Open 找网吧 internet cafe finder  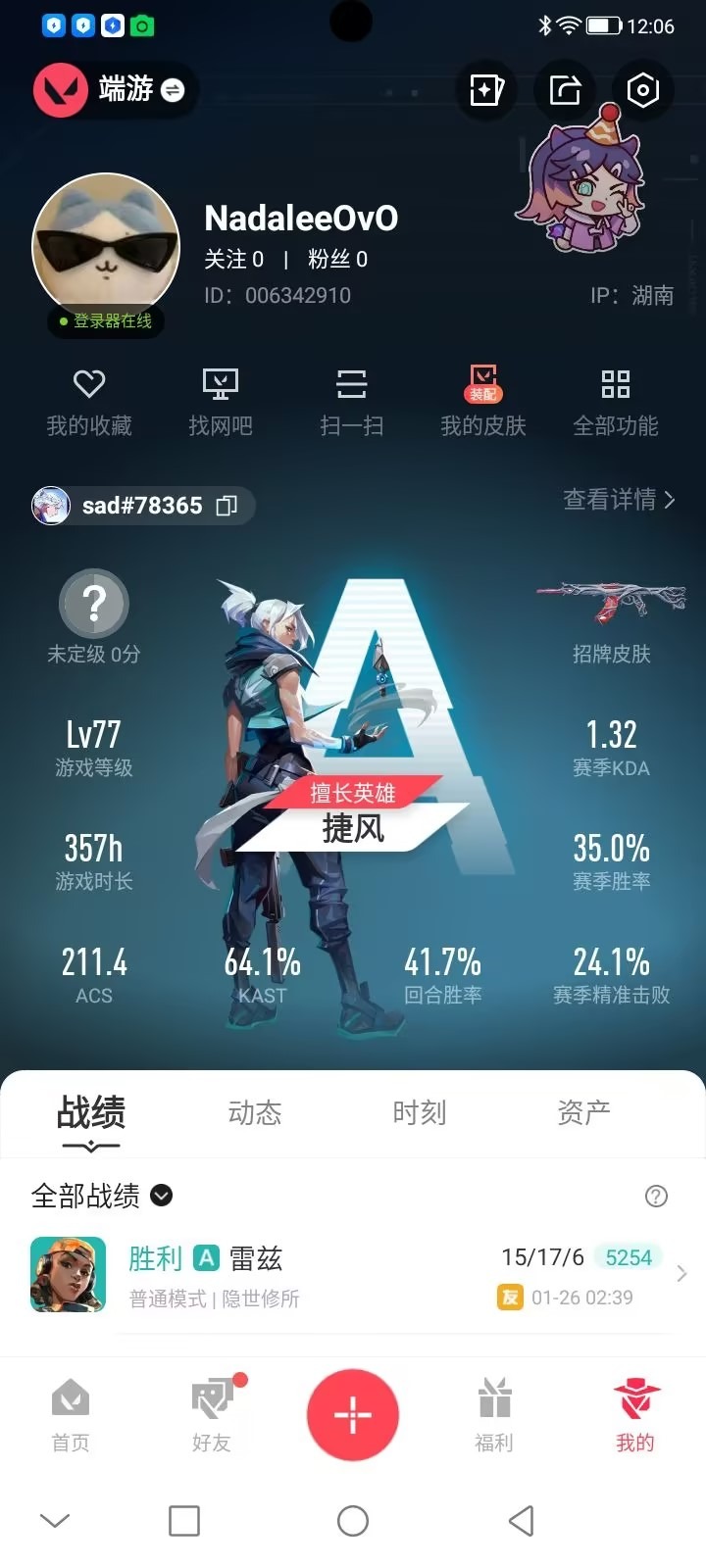[221, 403]
